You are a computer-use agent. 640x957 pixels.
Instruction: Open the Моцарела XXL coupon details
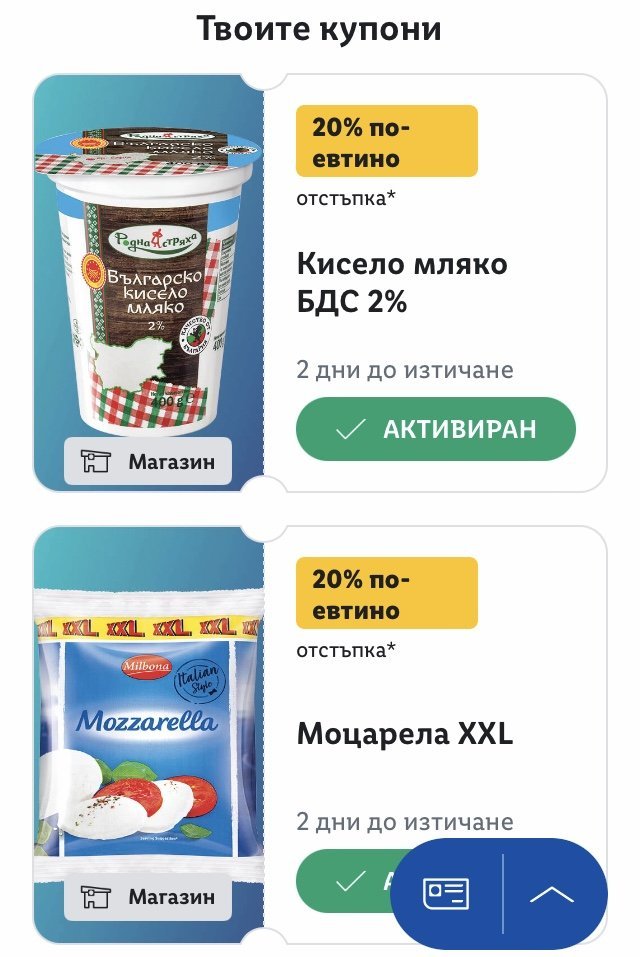405,735
